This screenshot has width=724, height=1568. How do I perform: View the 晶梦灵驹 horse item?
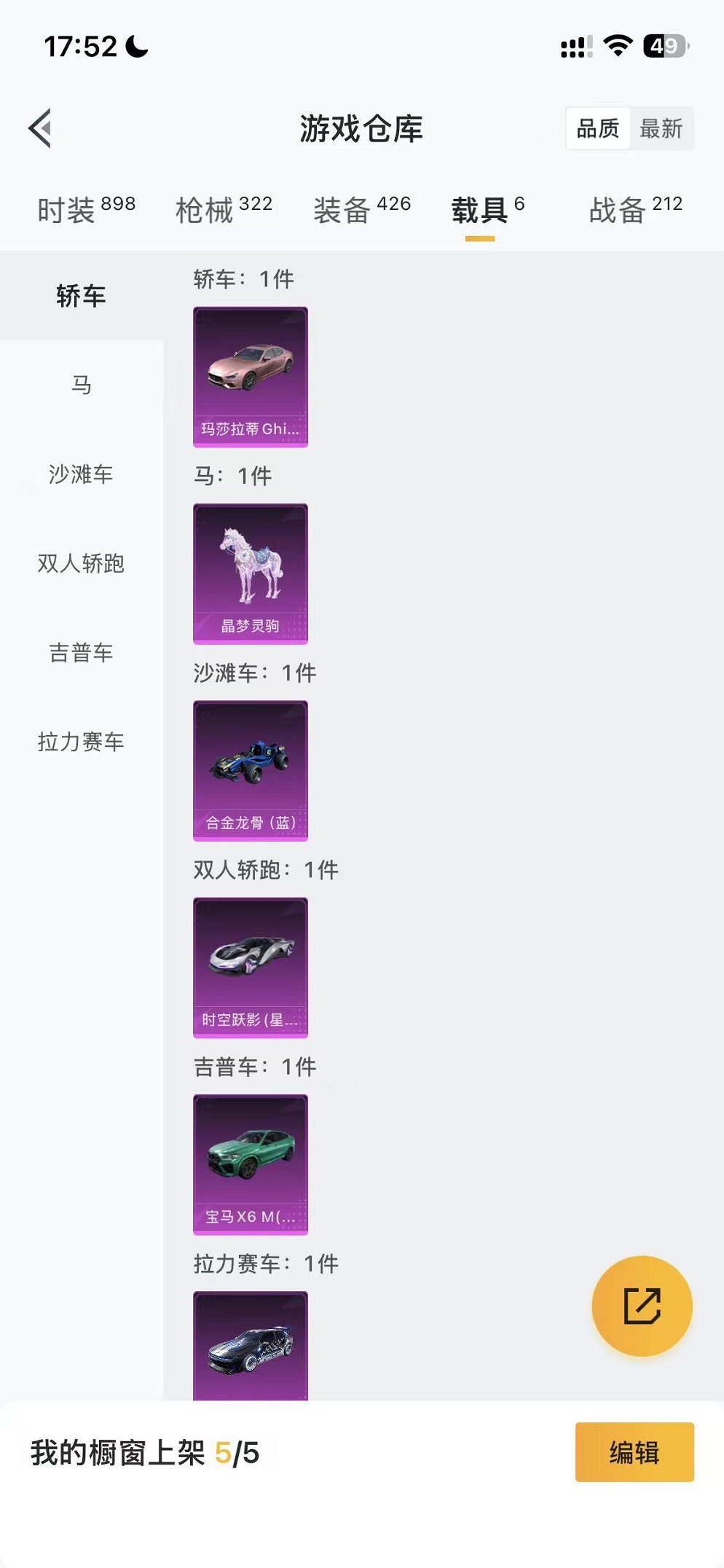point(251,573)
